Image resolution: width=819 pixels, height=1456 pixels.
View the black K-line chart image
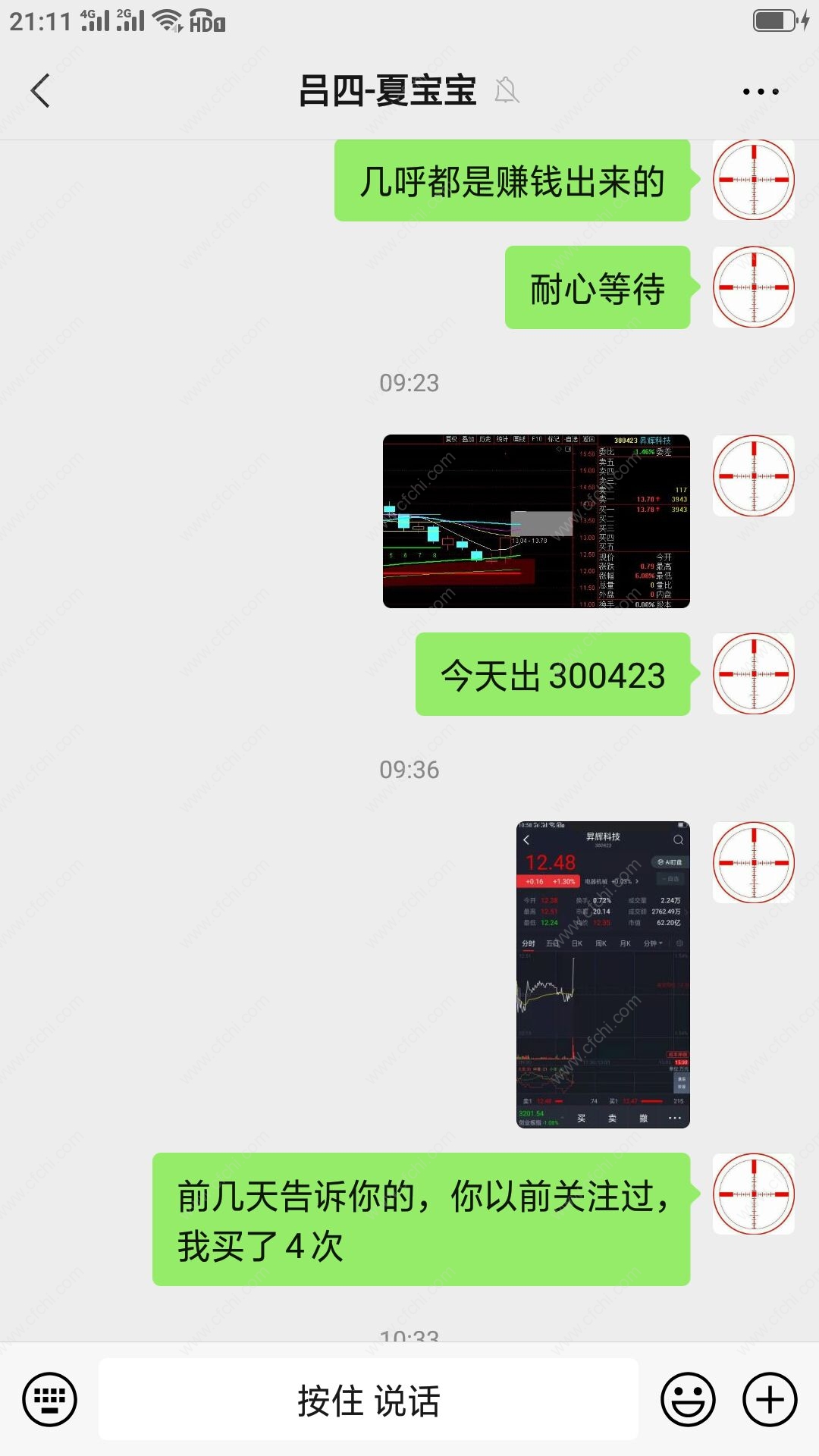click(x=536, y=521)
